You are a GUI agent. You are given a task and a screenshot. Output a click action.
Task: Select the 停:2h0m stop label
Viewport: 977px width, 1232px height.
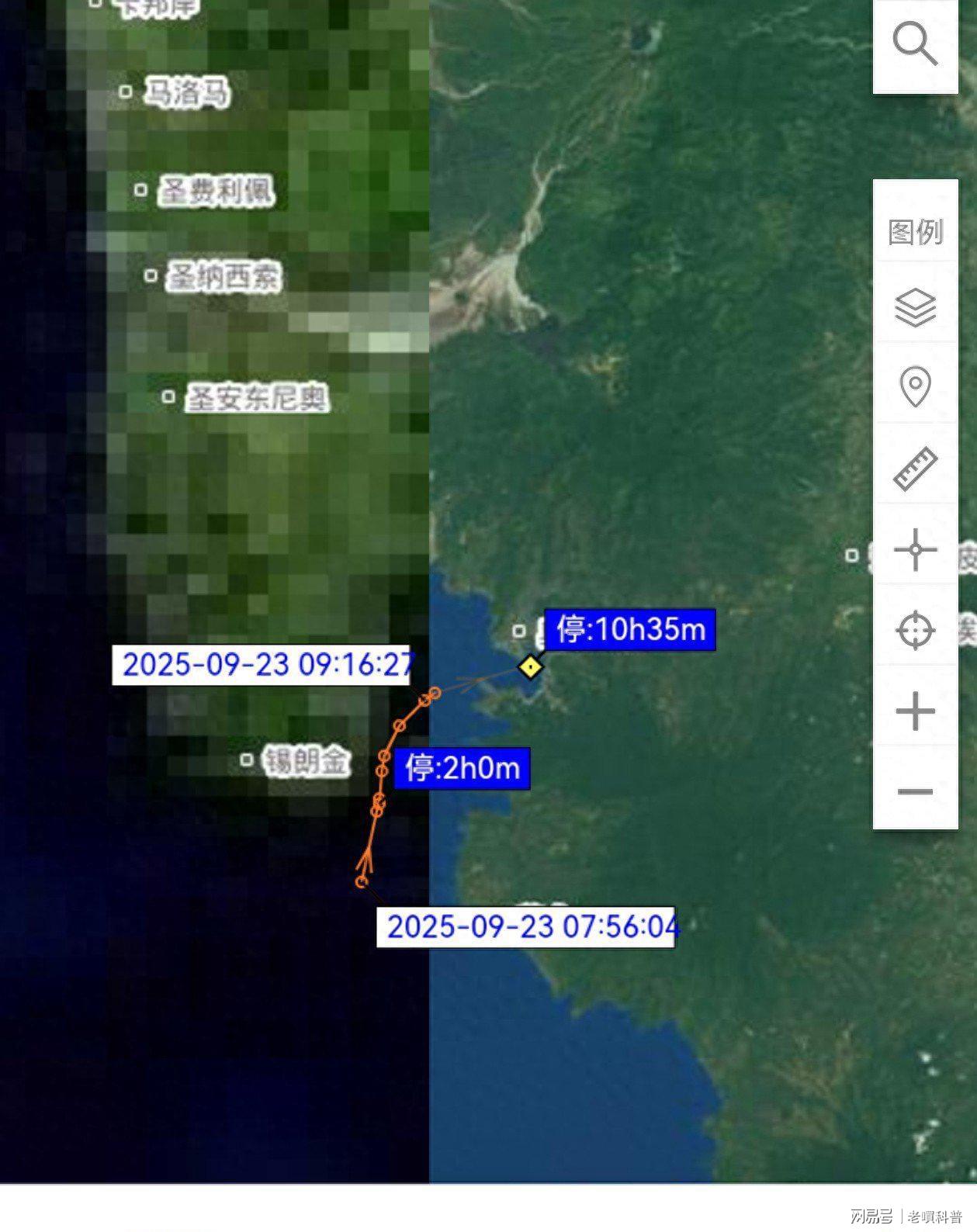(463, 769)
